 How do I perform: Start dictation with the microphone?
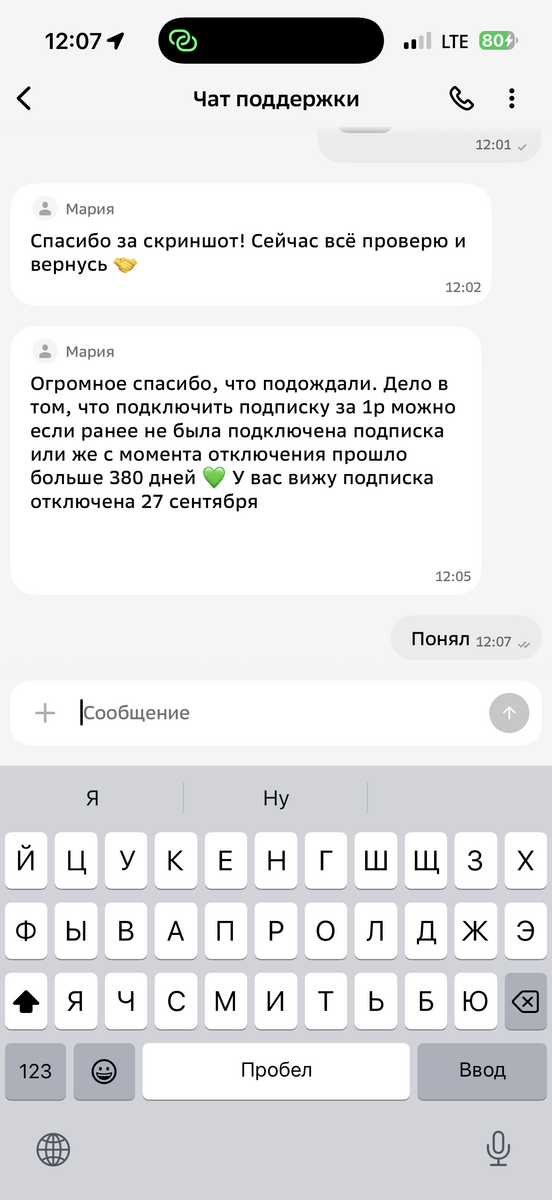[x=498, y=1150]
